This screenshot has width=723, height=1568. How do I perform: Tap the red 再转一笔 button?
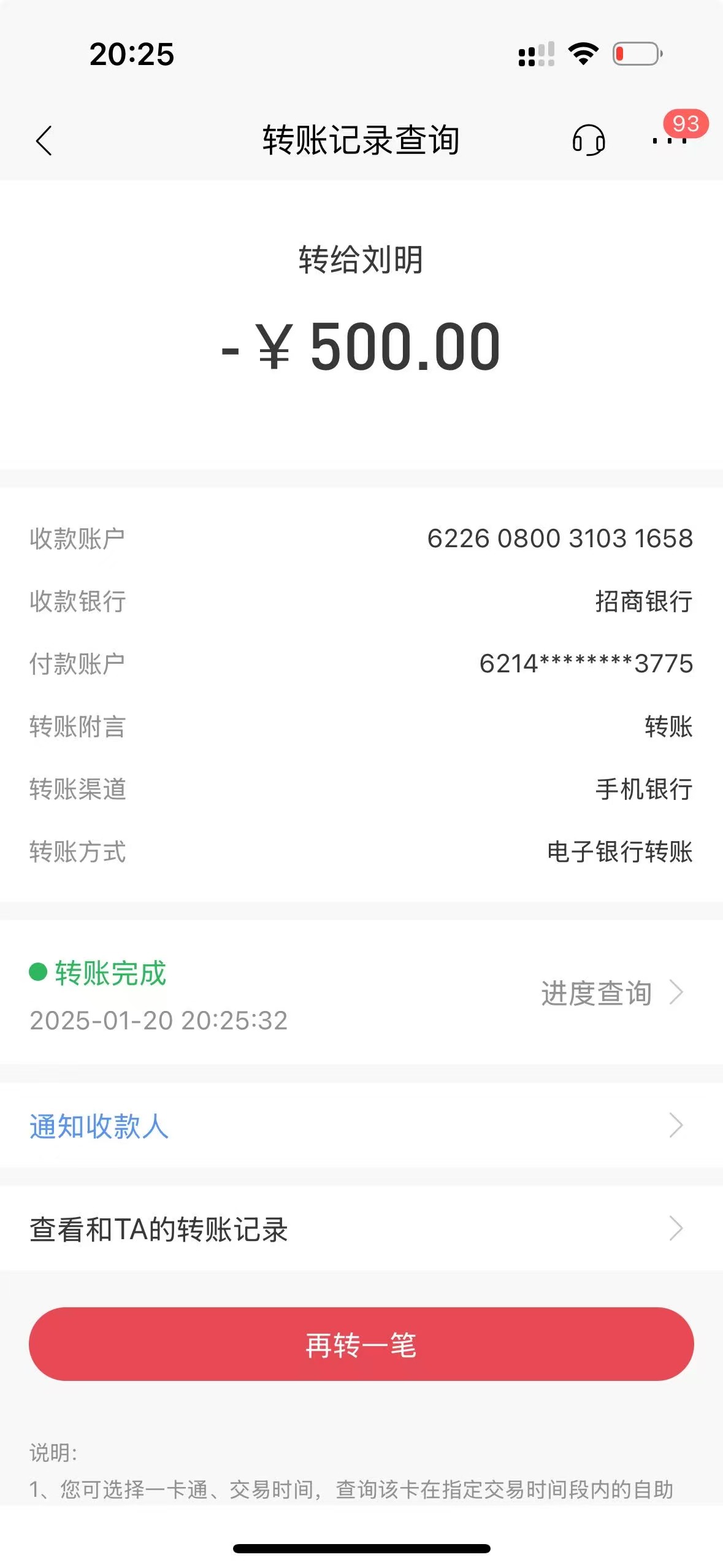[x=361, y=1344]
